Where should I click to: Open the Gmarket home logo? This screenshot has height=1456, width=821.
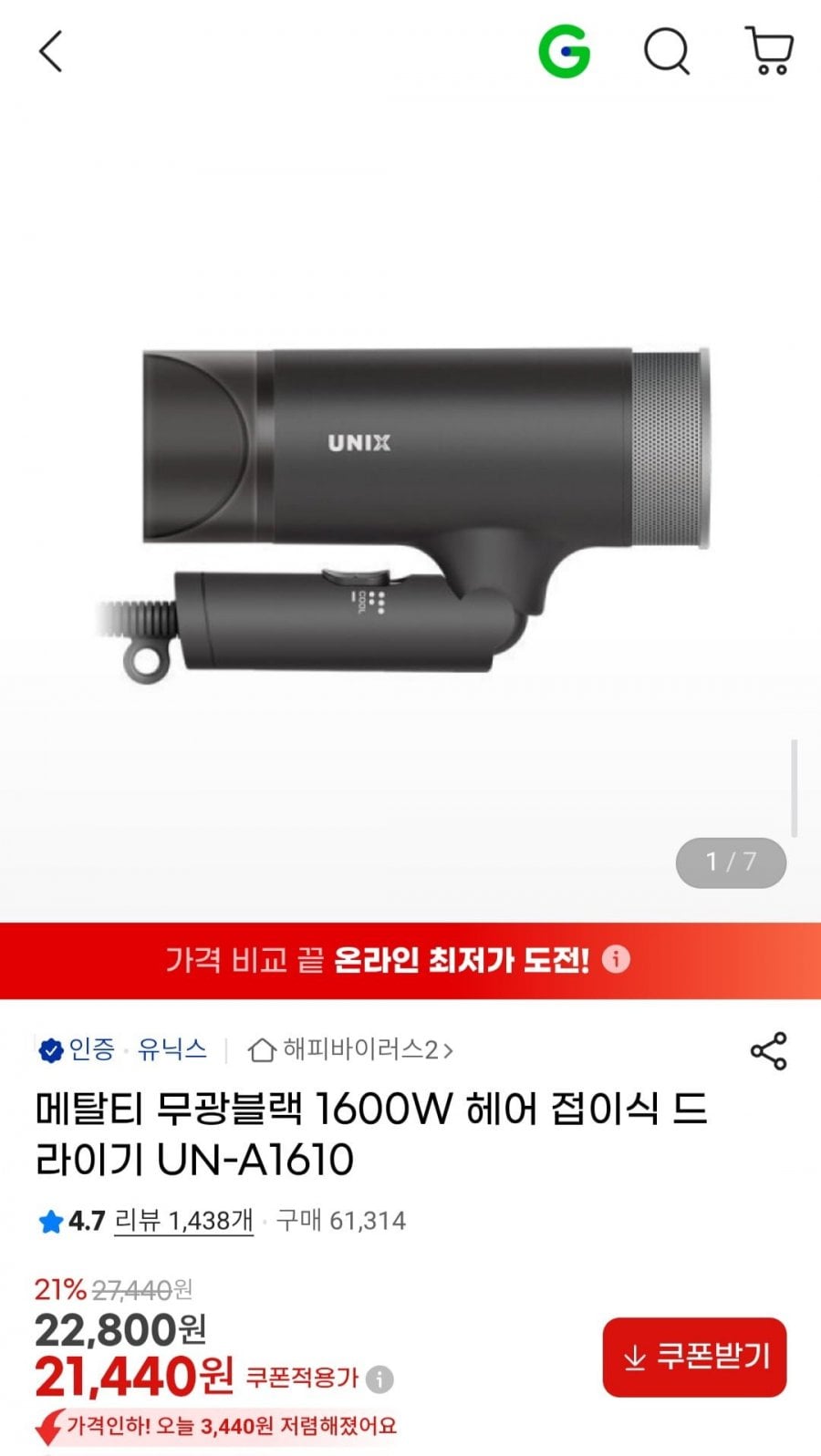pos(565,51)
